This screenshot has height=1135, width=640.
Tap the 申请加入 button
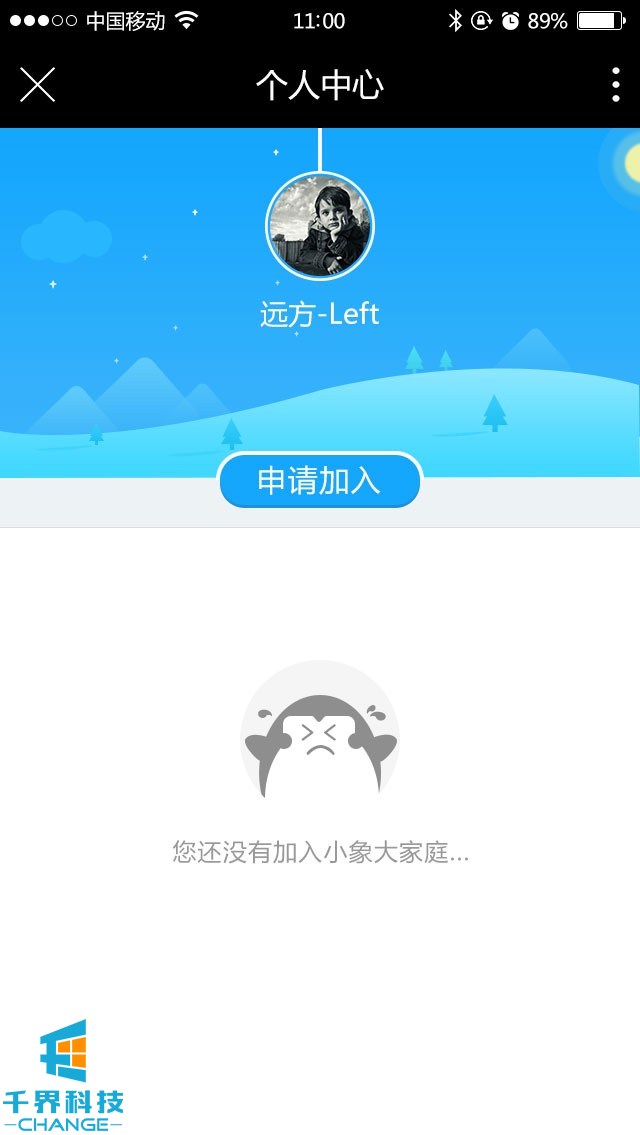point(320,481)
